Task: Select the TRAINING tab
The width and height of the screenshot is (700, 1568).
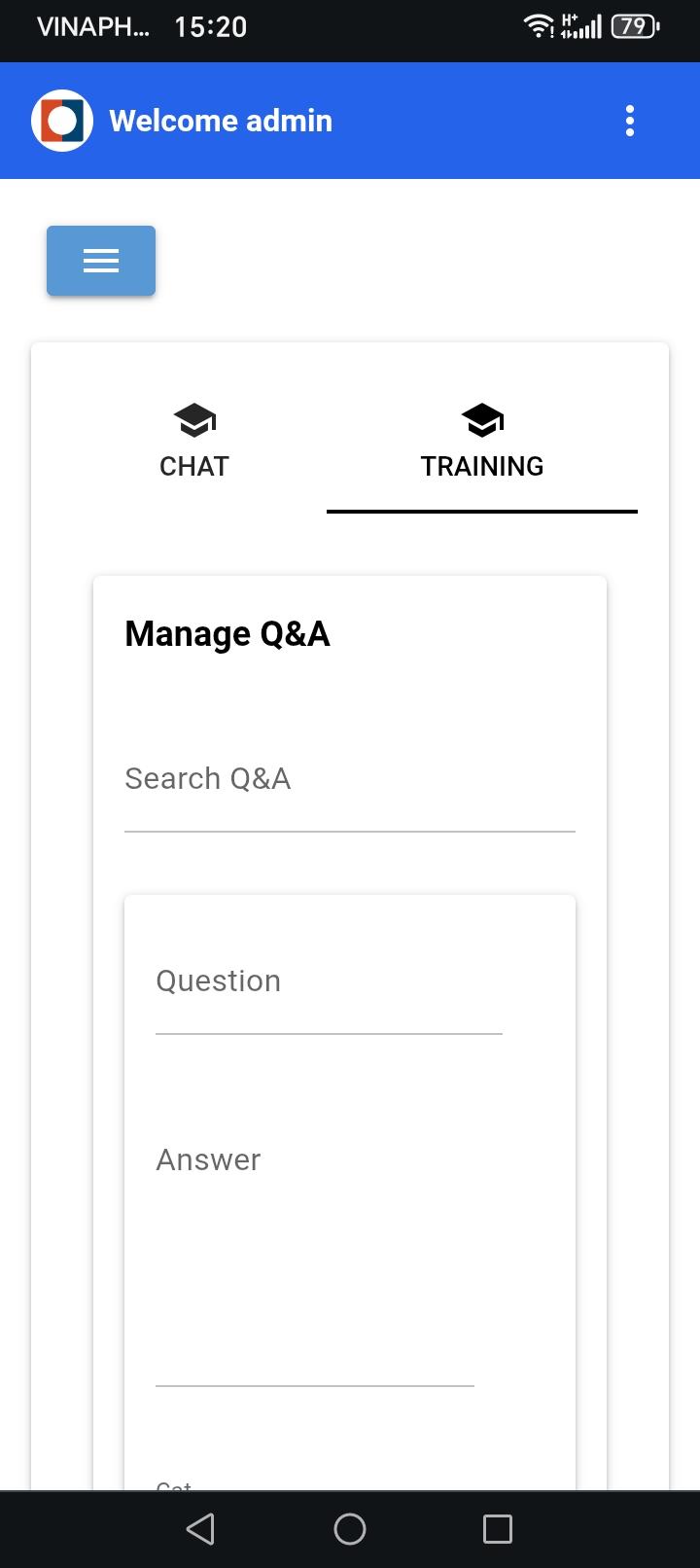Action: pyautogui.click(x=482, y=444)
